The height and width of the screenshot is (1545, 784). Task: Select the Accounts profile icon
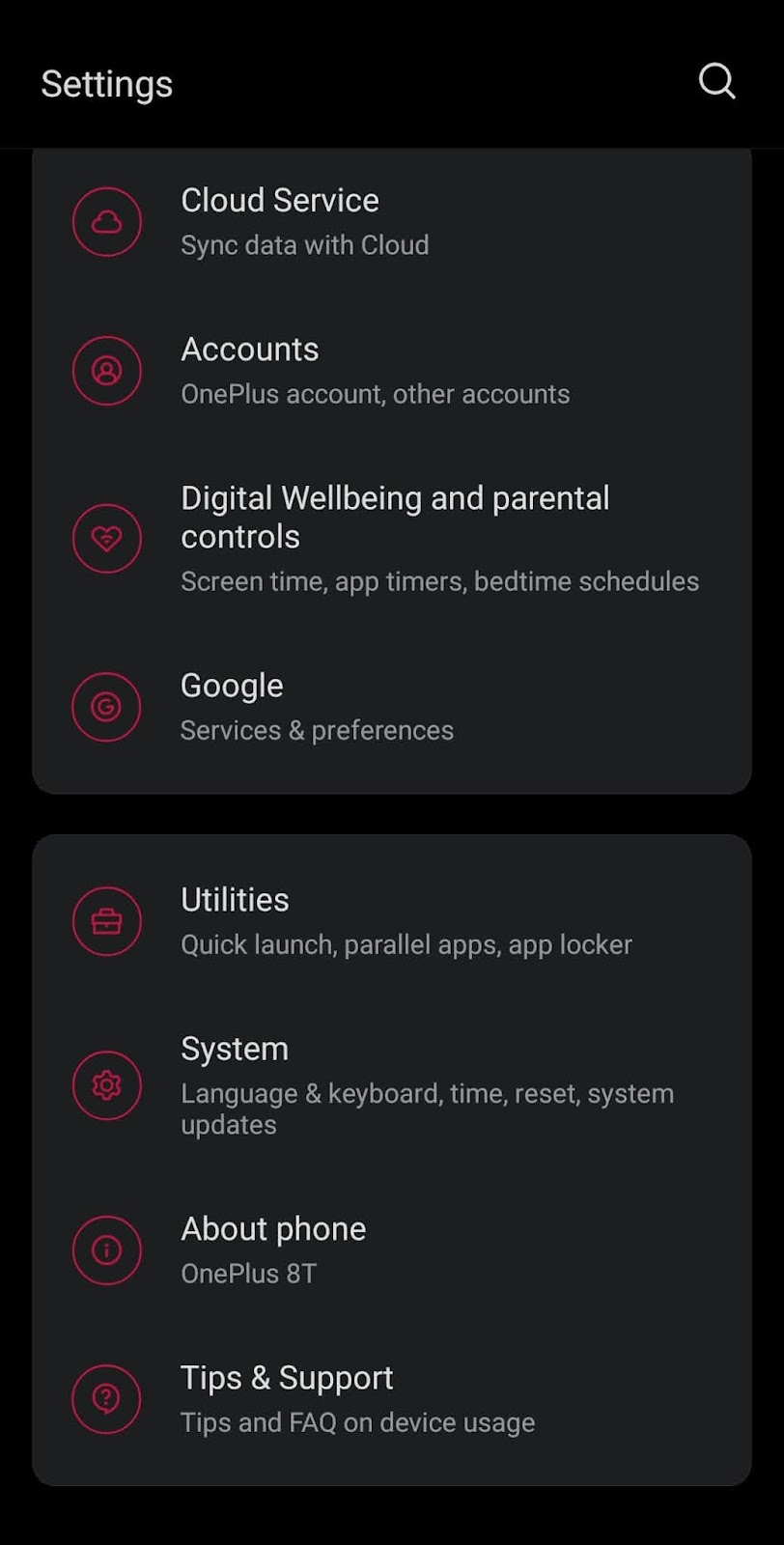pos(107,370)
